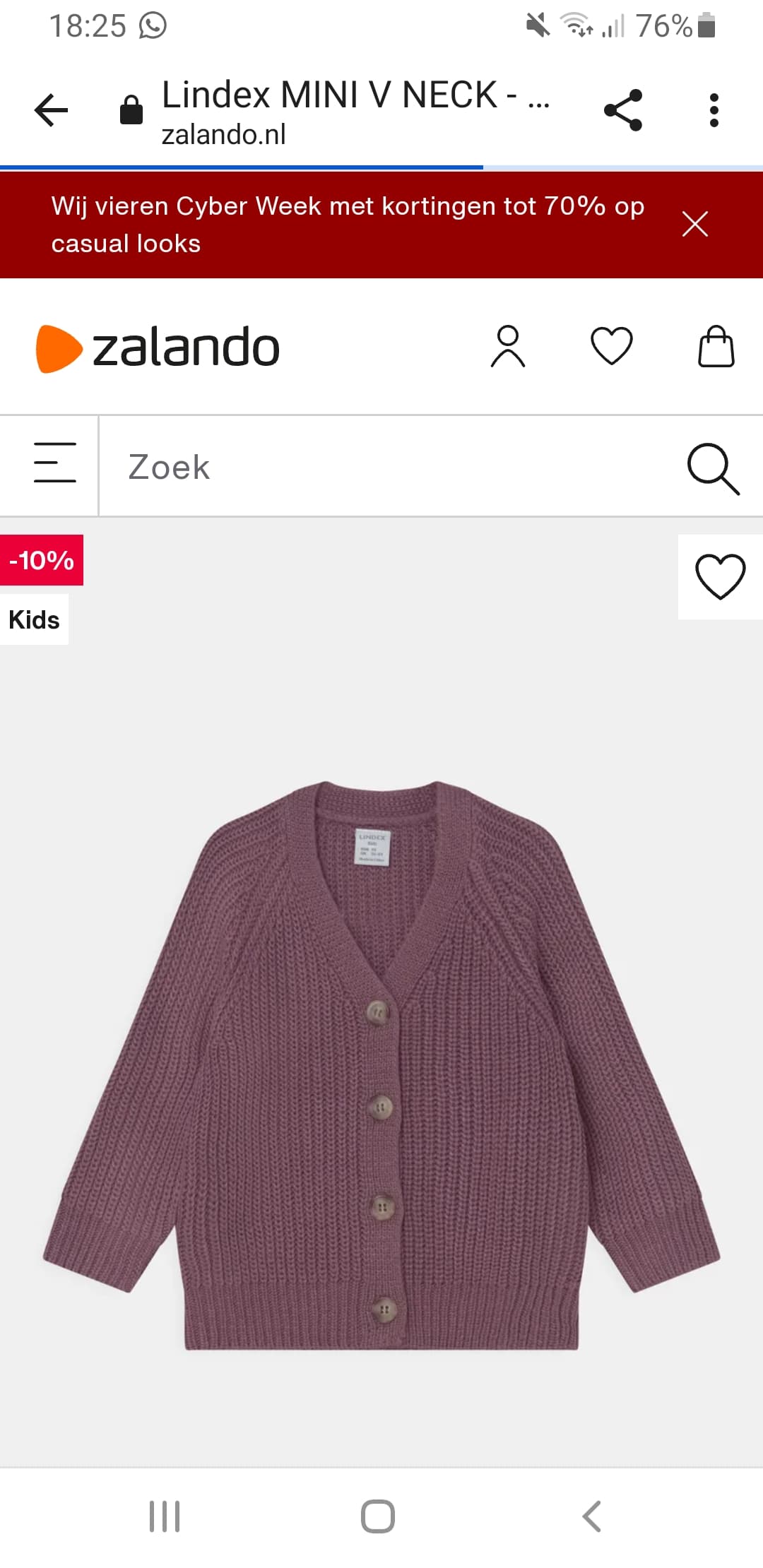The width and height of the screenshot is (763, 1568).
Task: Go back with the browser arrow
Action: pos(51,111)
